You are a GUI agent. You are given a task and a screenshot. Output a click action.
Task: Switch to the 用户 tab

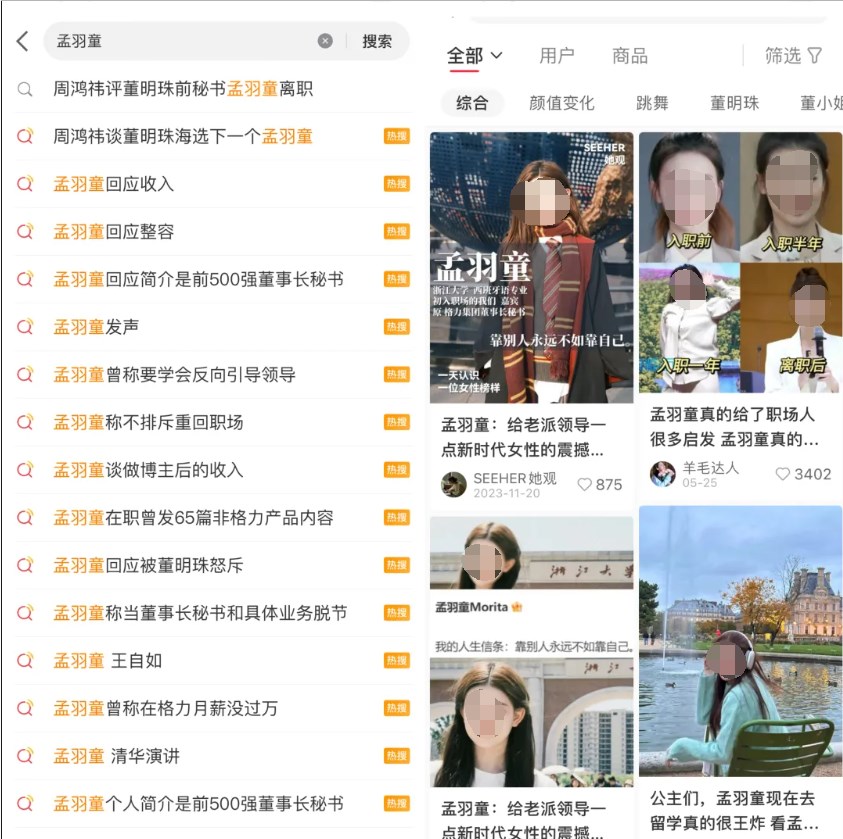[x=557, y=55]
